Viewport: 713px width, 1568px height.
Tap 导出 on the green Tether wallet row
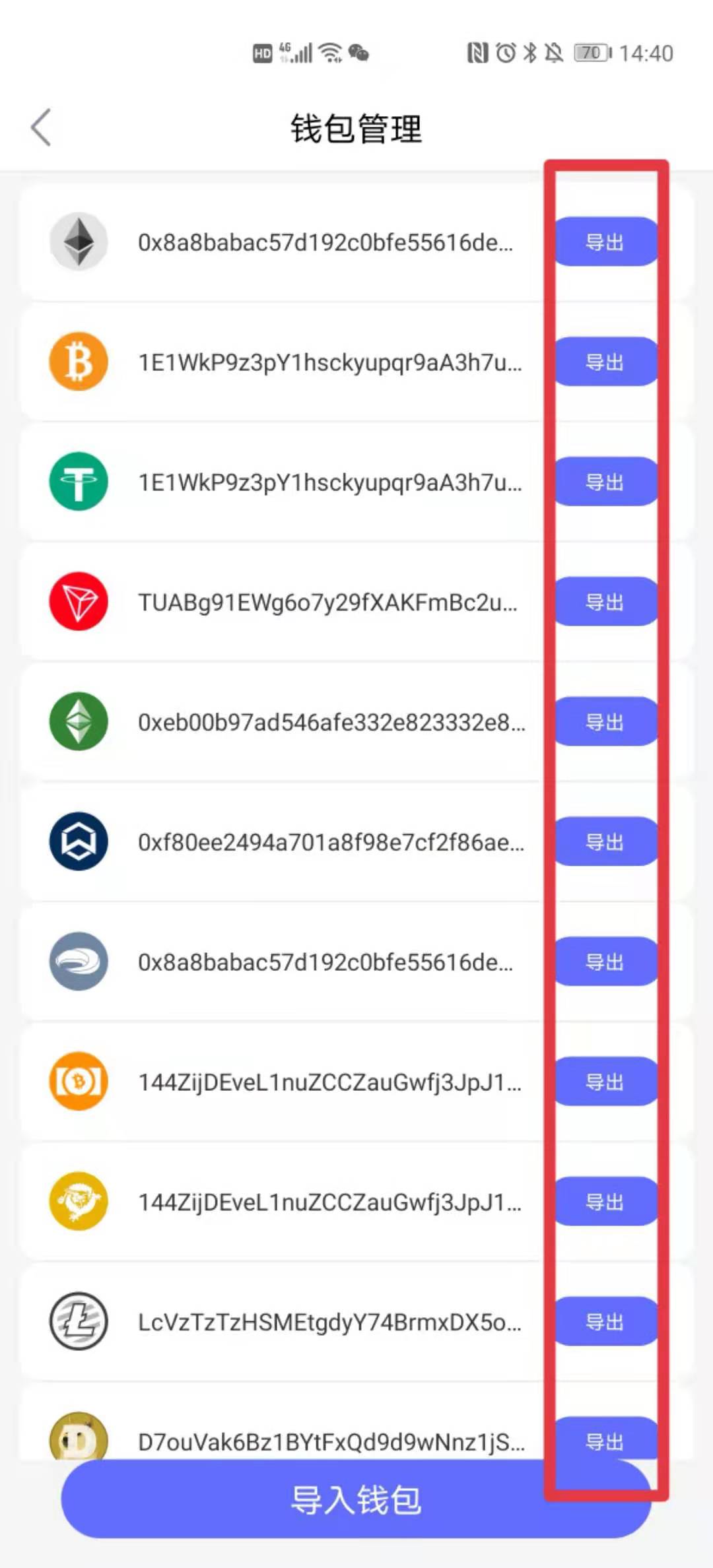(x=605, y=482)
